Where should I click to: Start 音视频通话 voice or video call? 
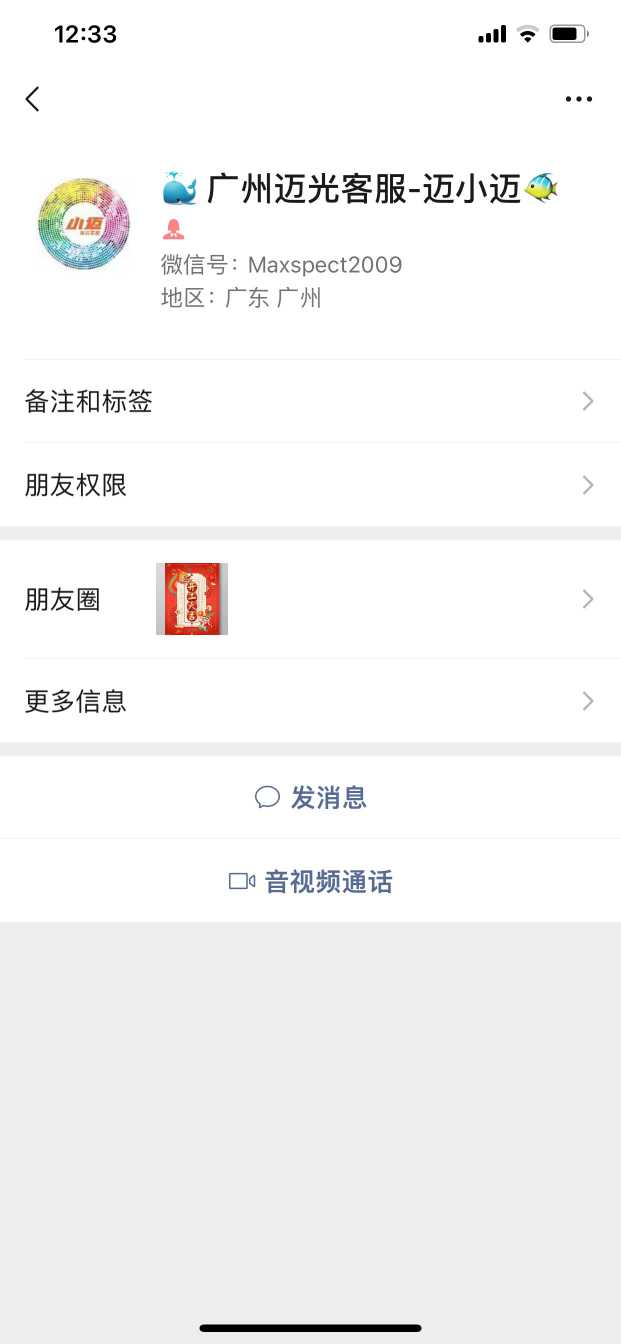311,882
